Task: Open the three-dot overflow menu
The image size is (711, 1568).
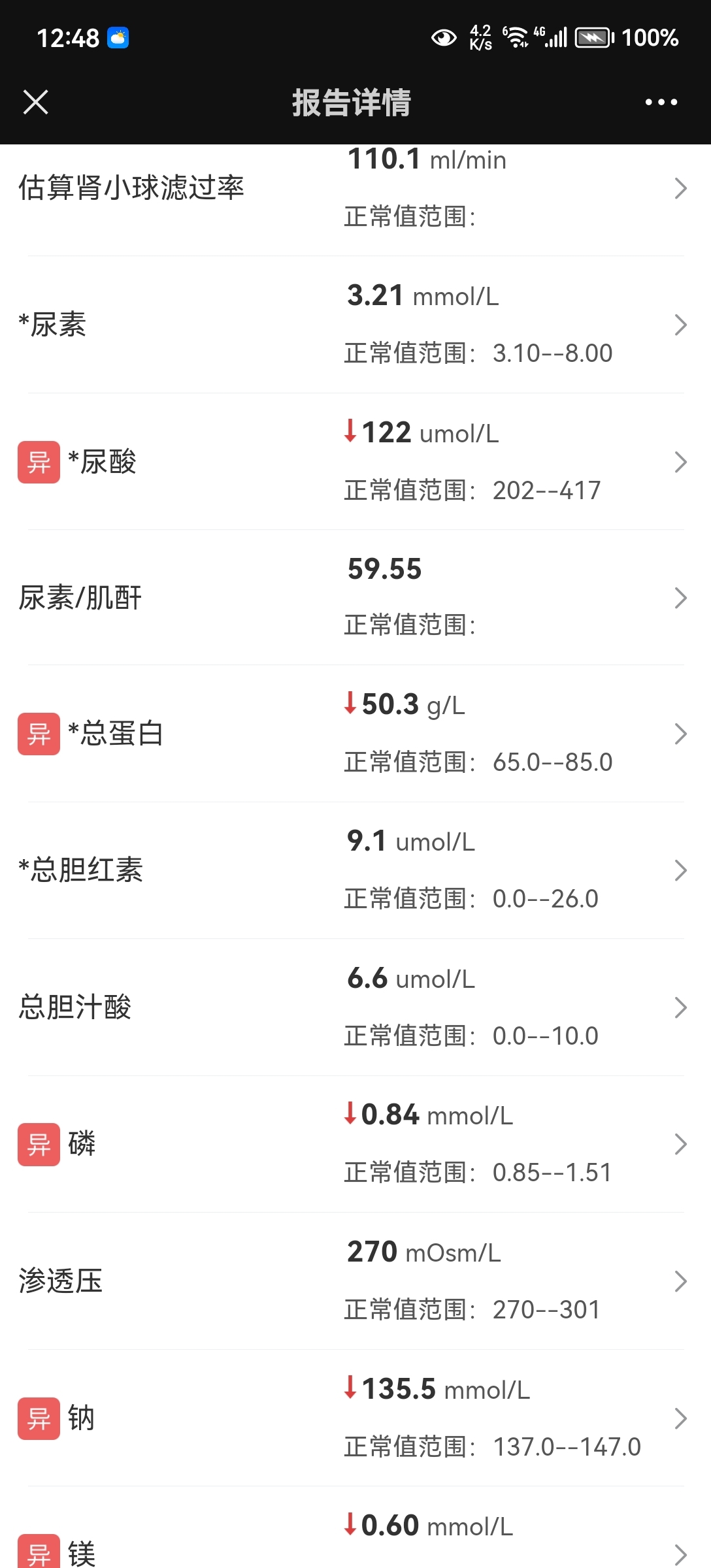Action: pyautogui.click(x=661, y=102)
